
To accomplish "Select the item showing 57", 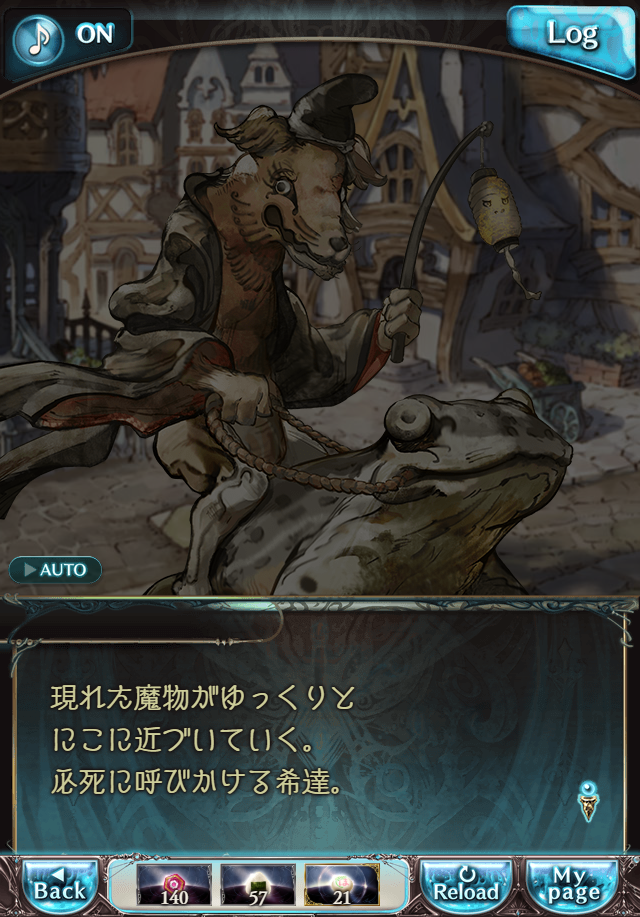I will tap(257, 885).
